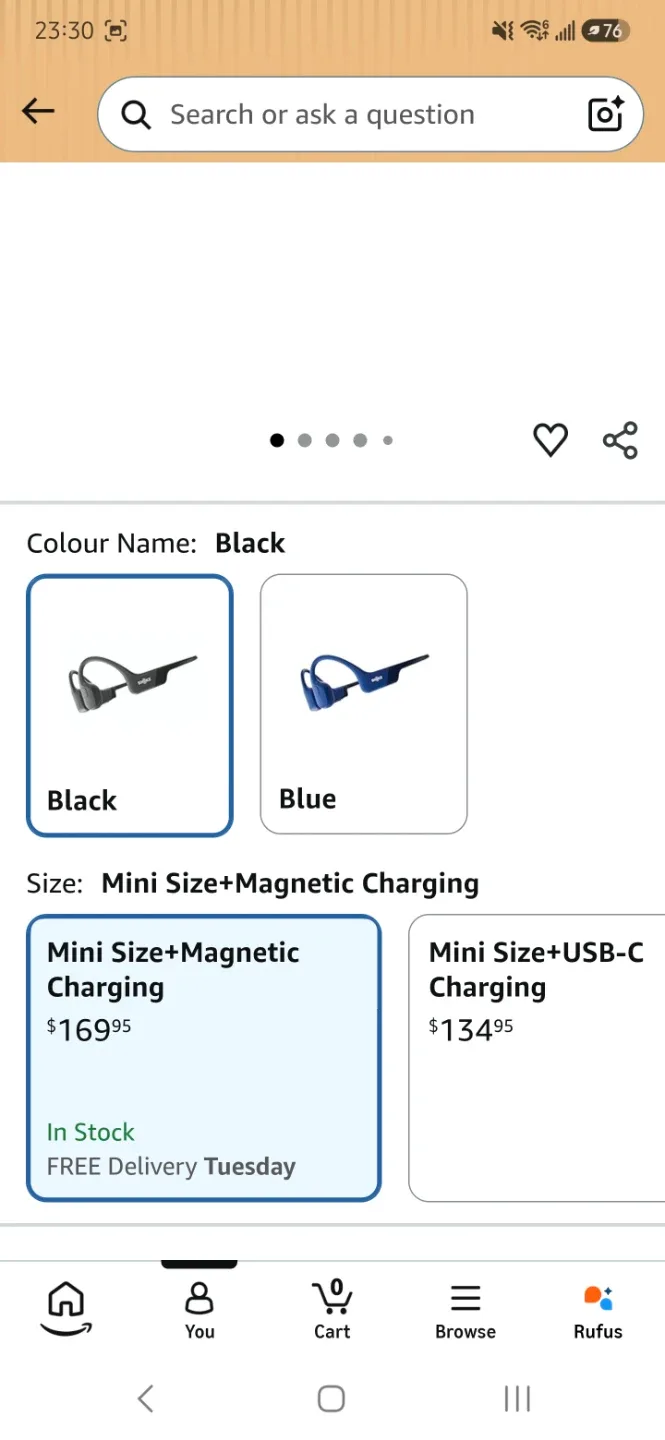This screenshot has width=665, height=1440.
Task: Add product to wish list with heart
Action: (x=550, y=440)
